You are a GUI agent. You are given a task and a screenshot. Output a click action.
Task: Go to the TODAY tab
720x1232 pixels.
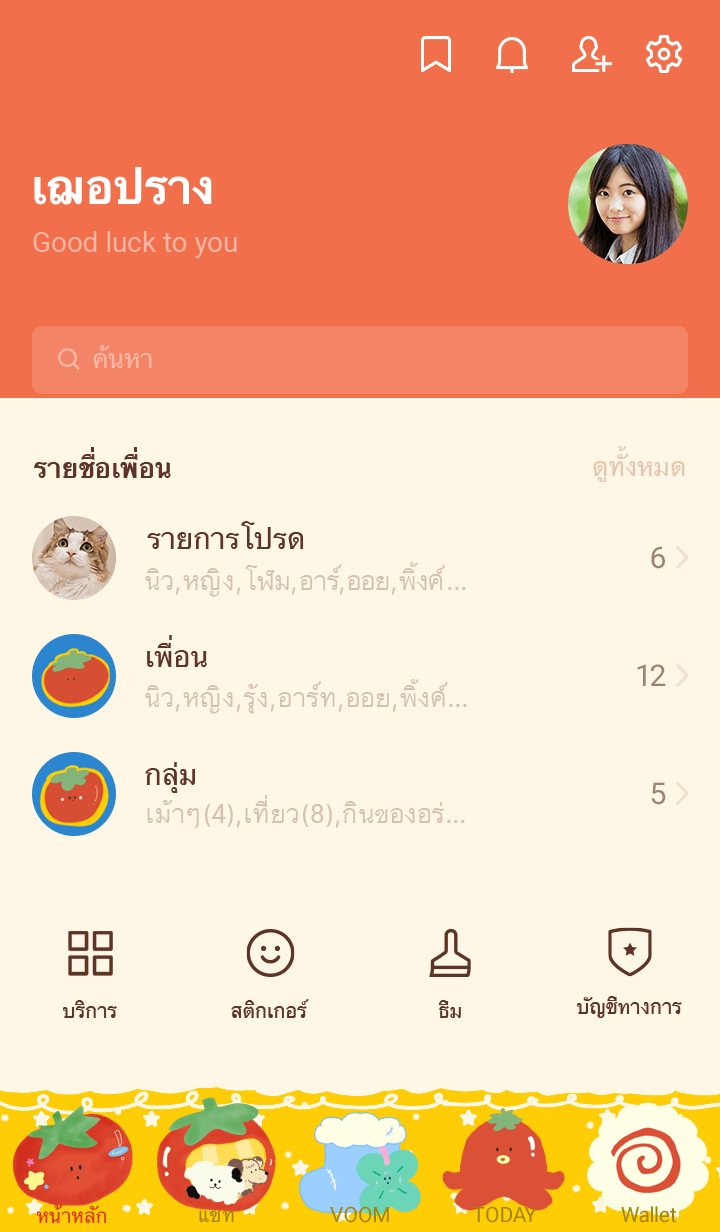point(504,1165)
